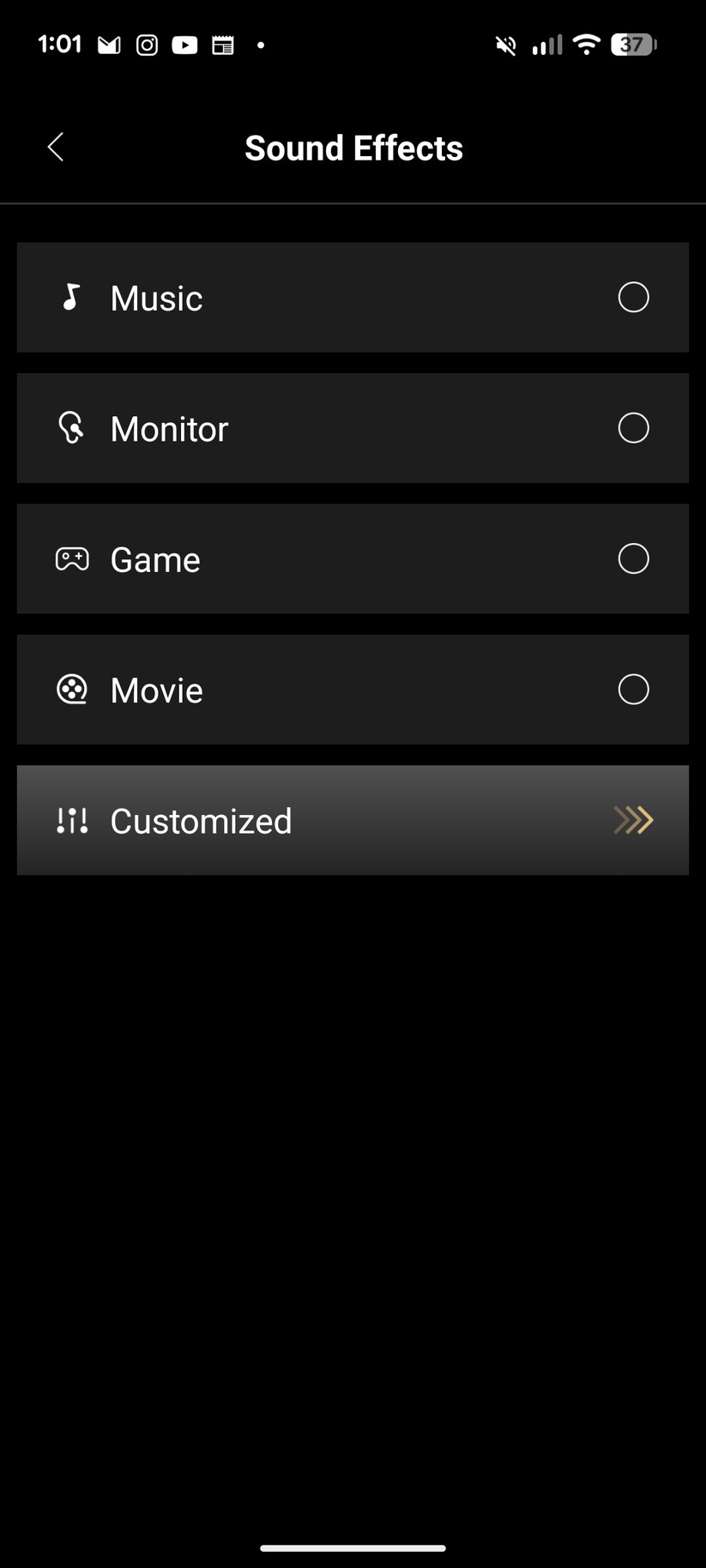The width and height of the screenshot is (706, 1568).
Task: Tap the Instagram icon in the status bar
Action: 147,45
